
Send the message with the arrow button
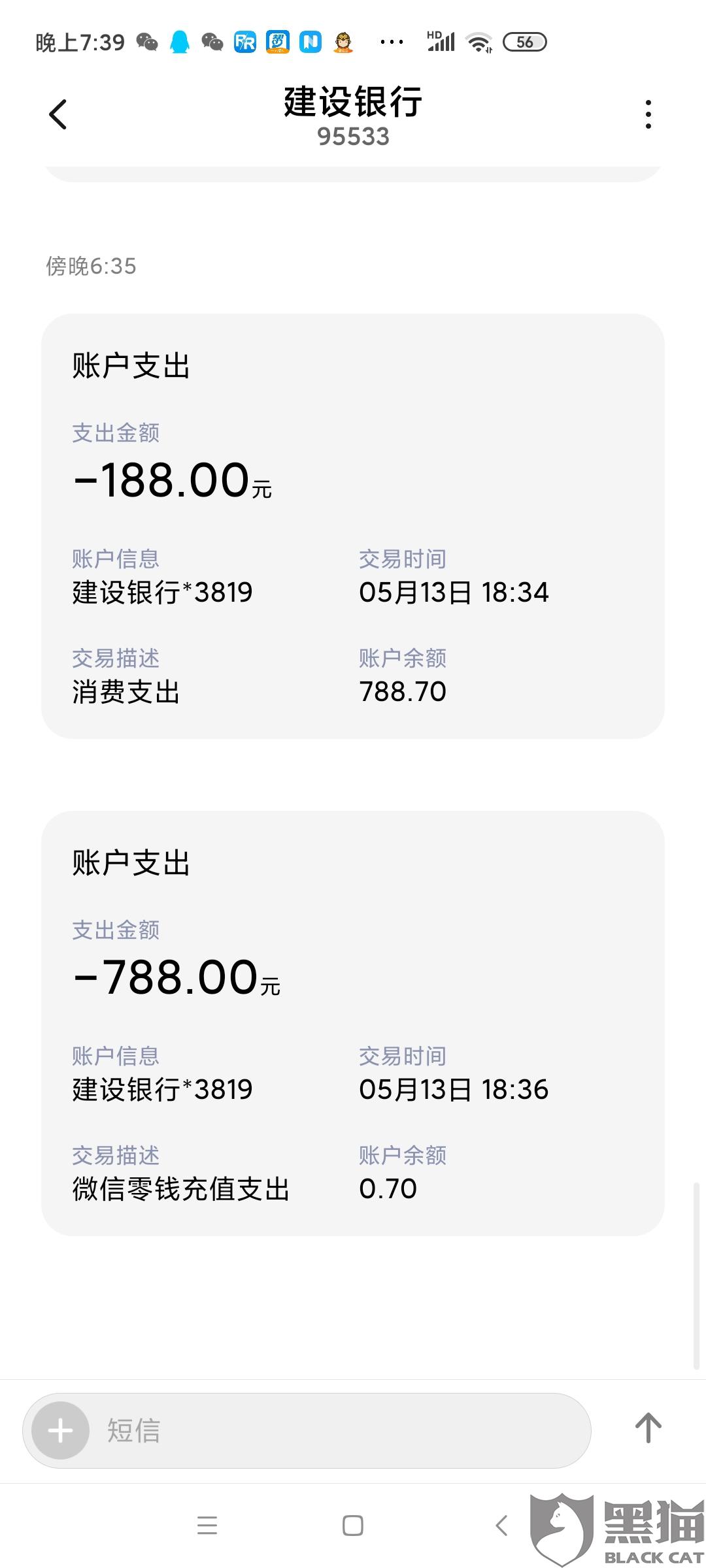click(x=648, y=1428)
